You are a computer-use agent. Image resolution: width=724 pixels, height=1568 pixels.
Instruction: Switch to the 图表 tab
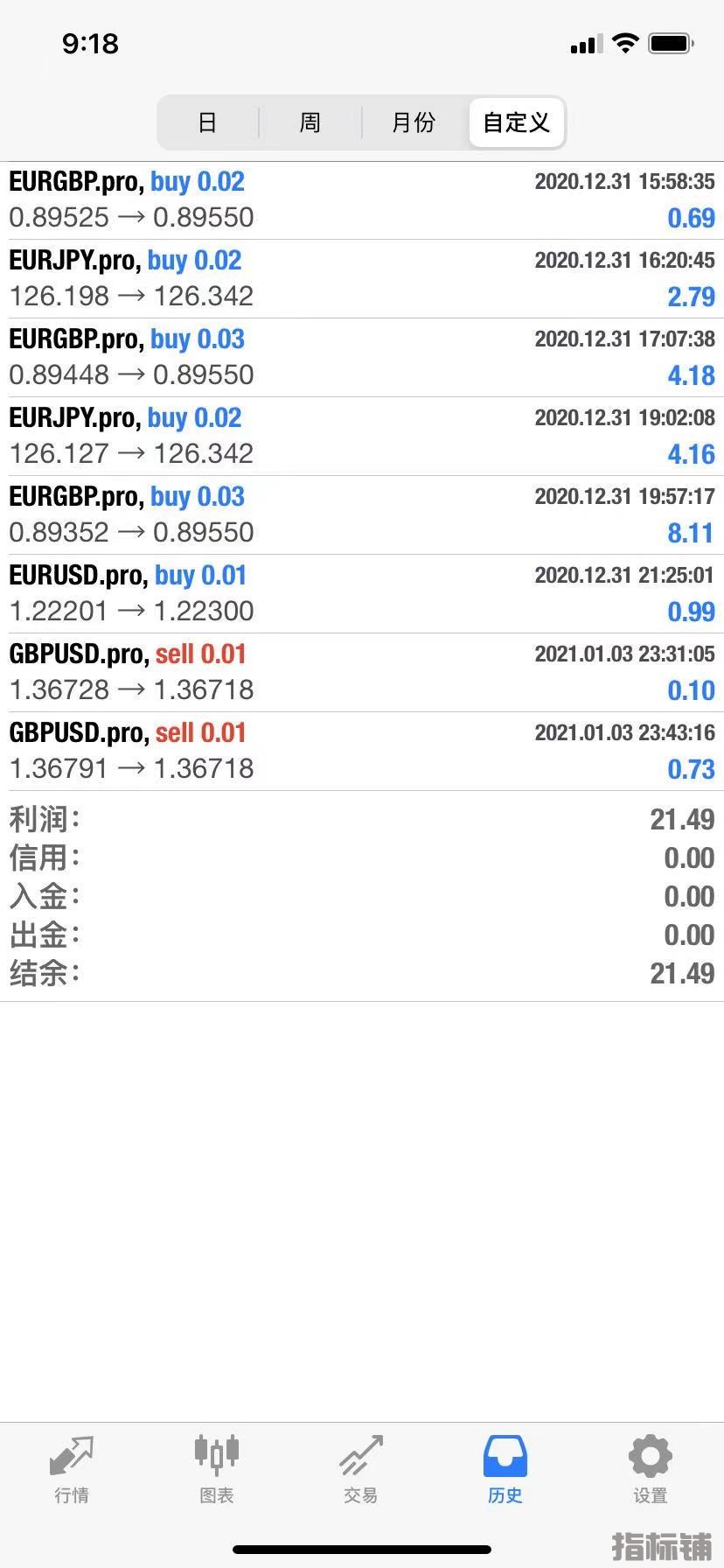pos(216,1470)
